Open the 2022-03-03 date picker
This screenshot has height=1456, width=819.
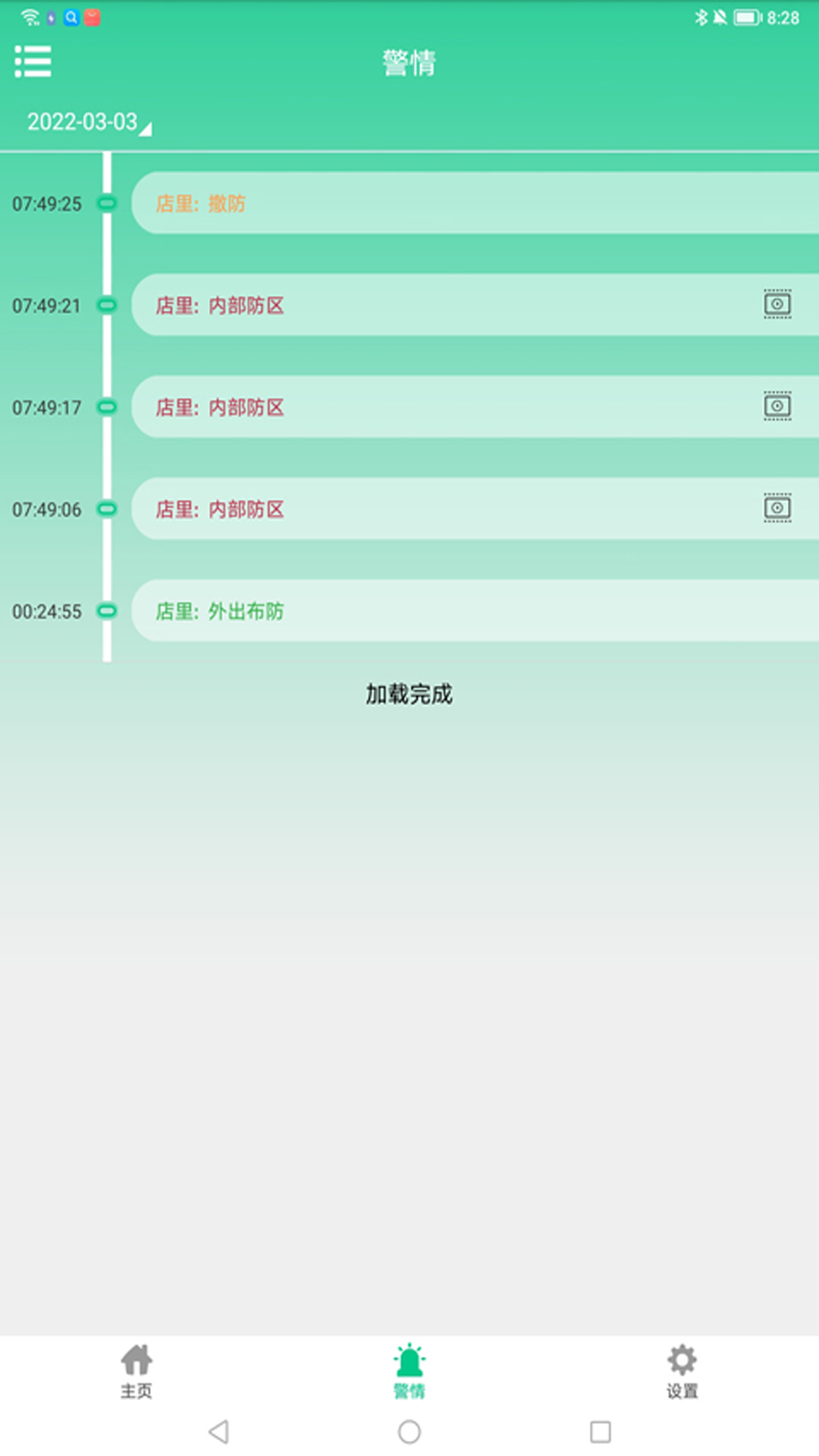click(x=87, y=122)
